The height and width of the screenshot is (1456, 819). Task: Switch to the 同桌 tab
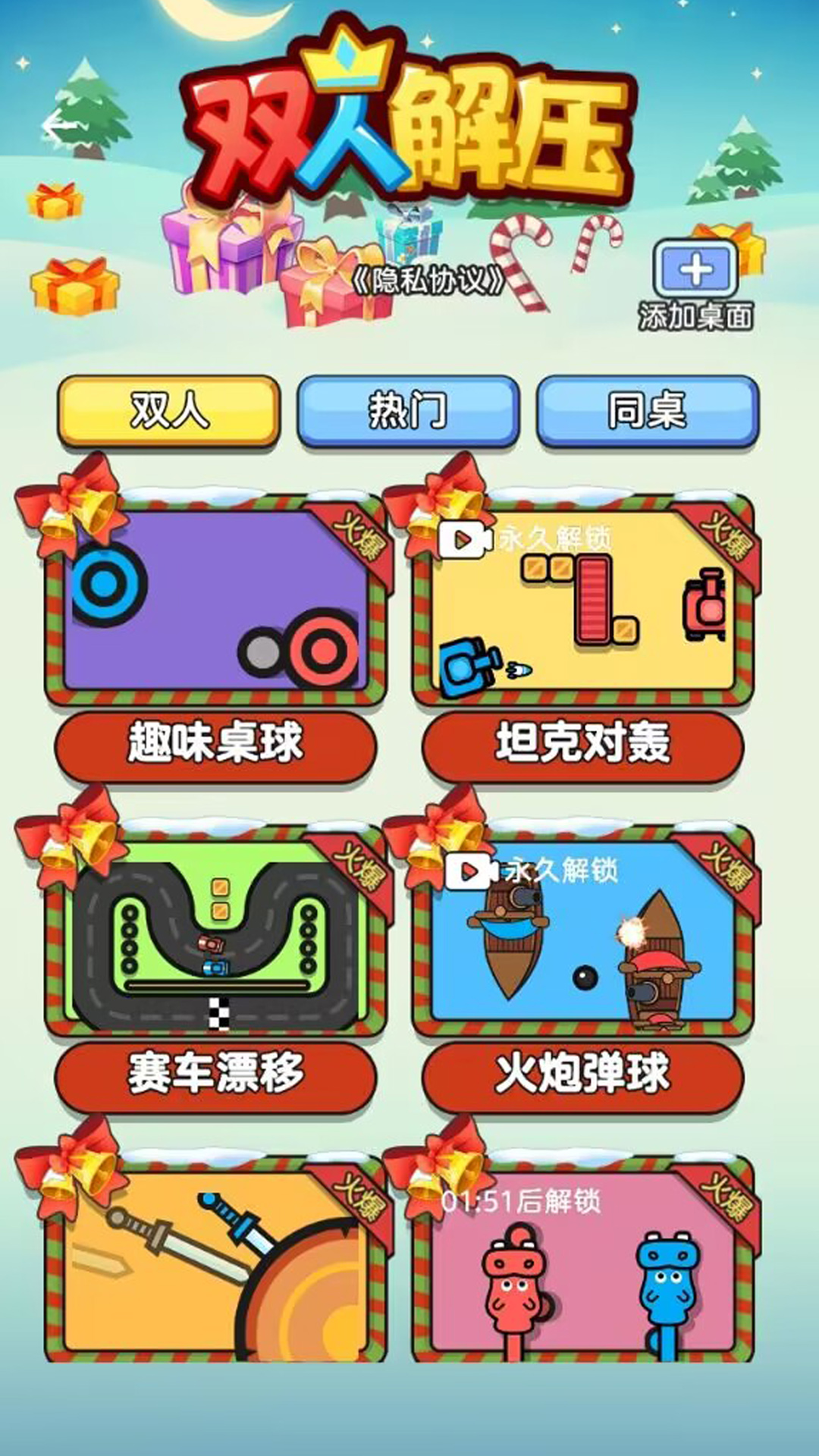click(x=648, y=411)
